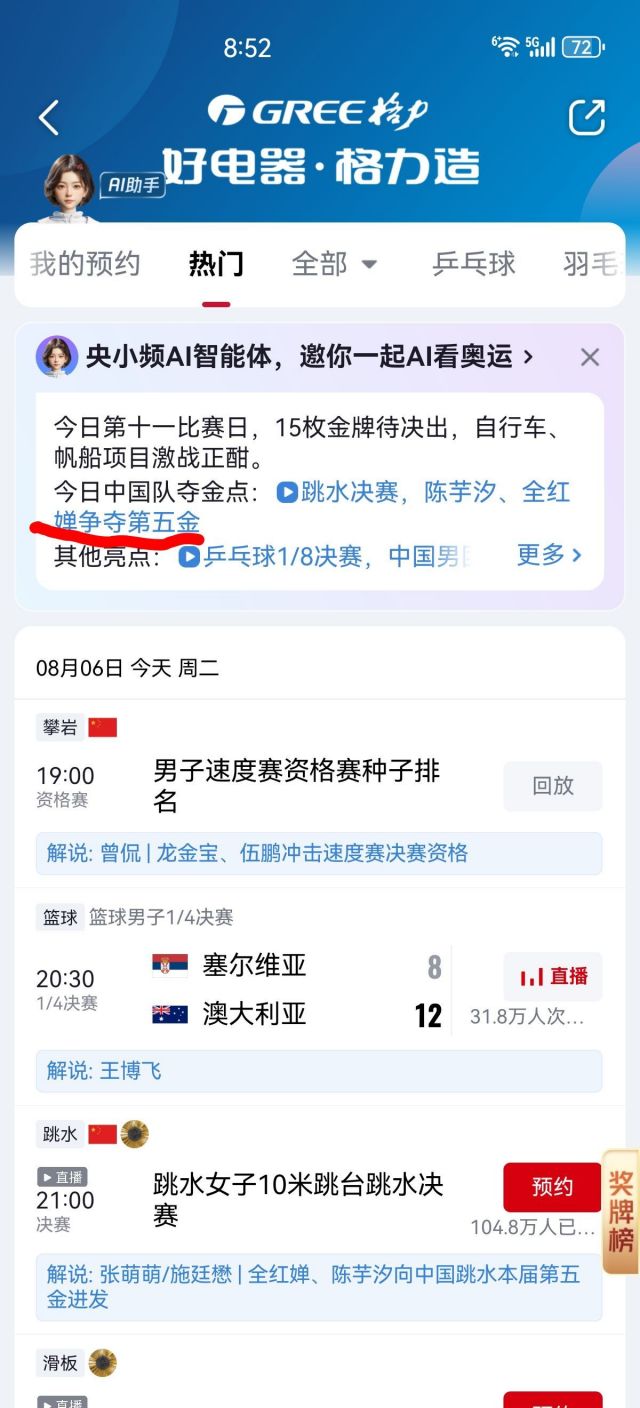Screen dimensions: 640x1408
Task: Switch to the 我的预约 tab
Action: (x=85, y=264)
